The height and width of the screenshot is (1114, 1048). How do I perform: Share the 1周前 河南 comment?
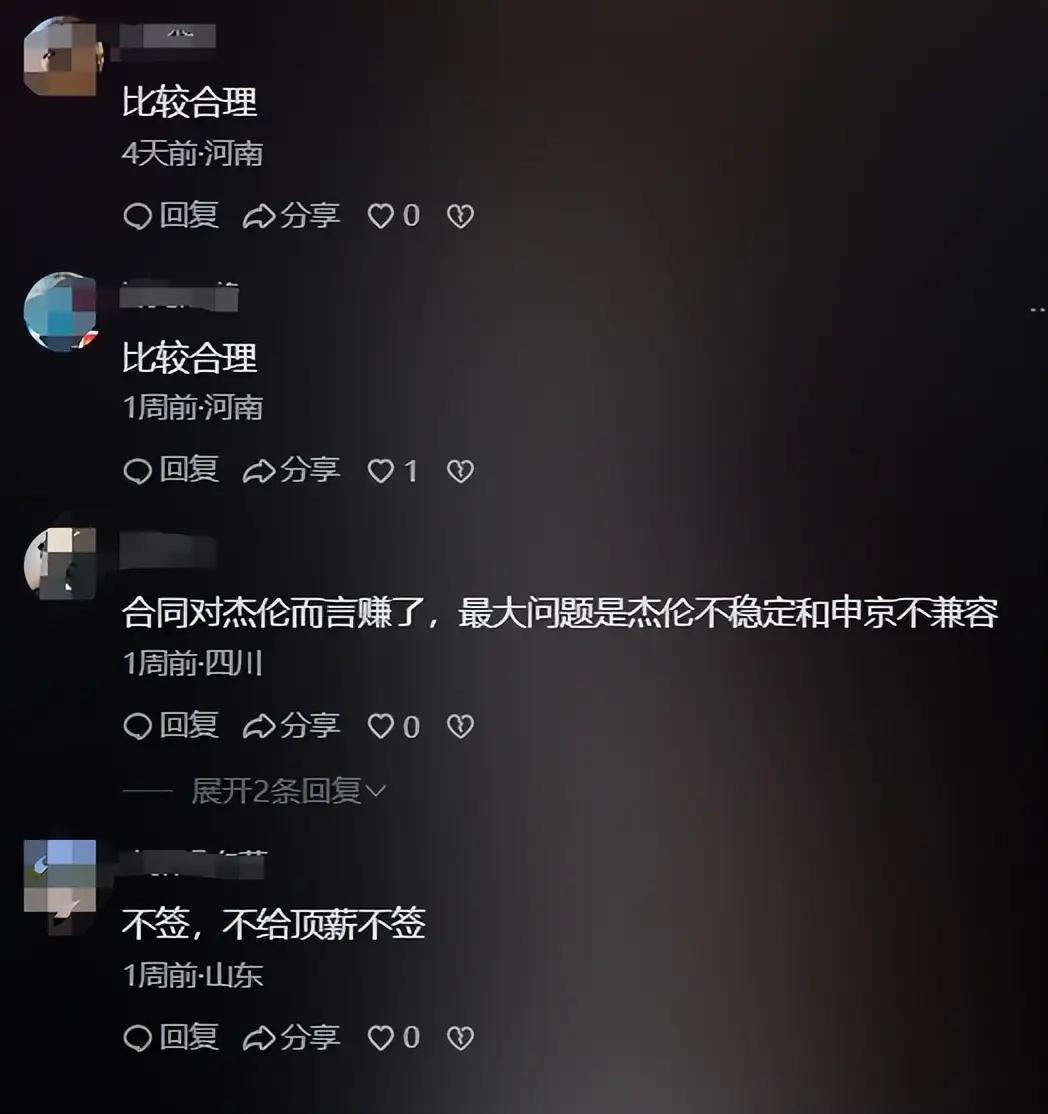click(292, 470)
